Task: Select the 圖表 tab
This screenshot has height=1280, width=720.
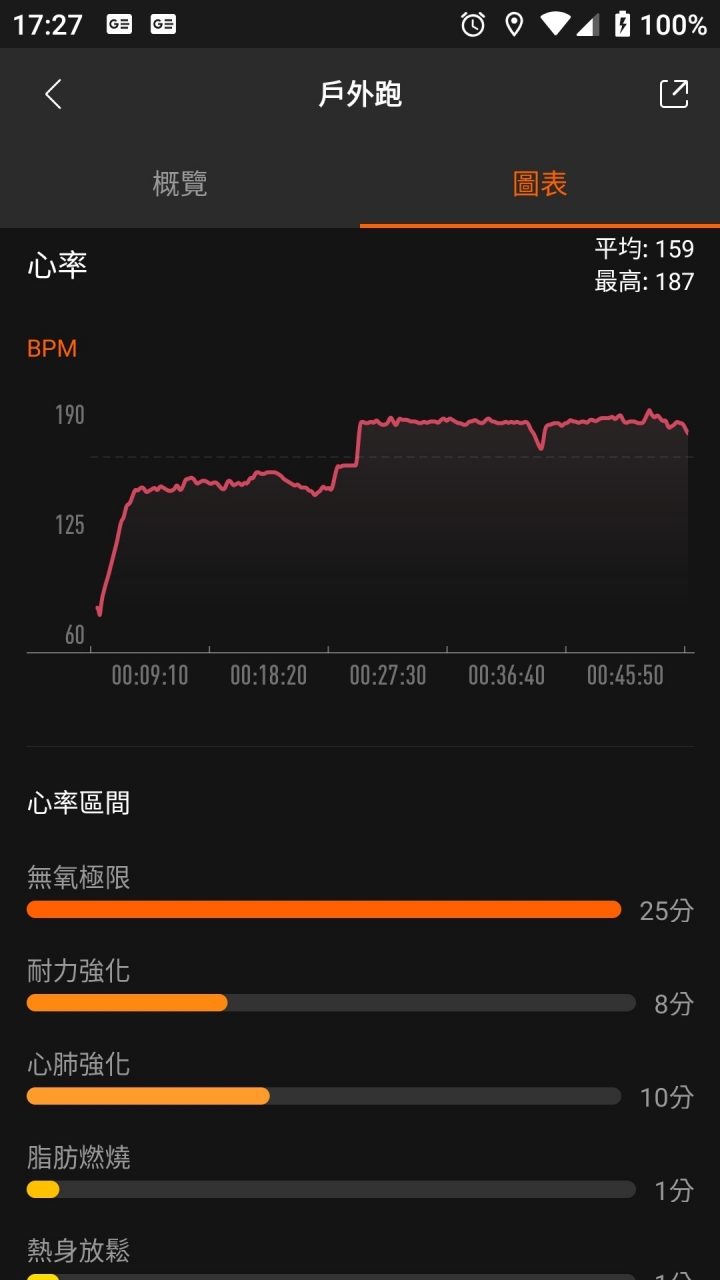Action: (540, 184)
